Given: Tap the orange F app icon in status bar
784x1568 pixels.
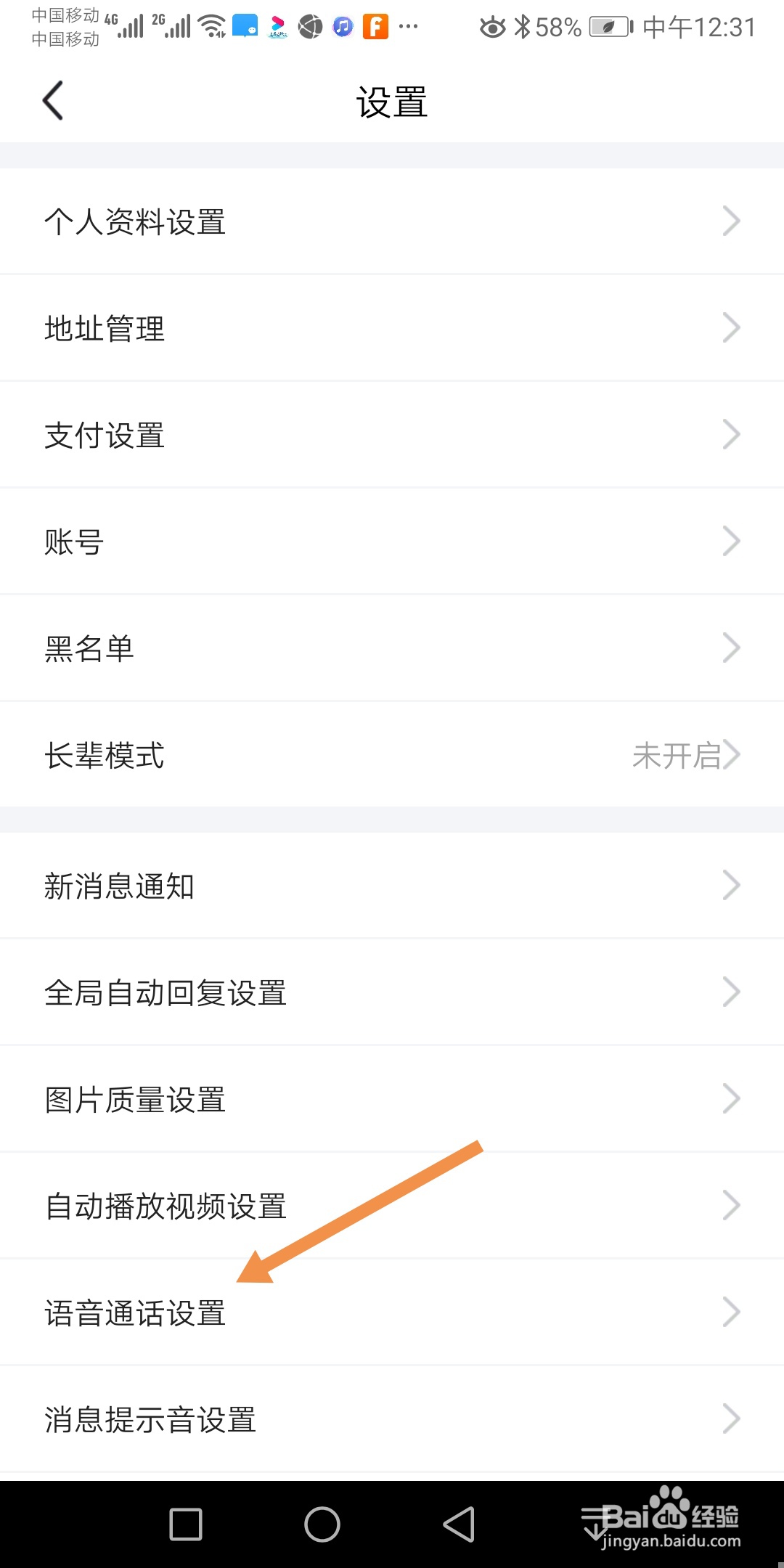Looking at the screenshot, I should (375, 27).
